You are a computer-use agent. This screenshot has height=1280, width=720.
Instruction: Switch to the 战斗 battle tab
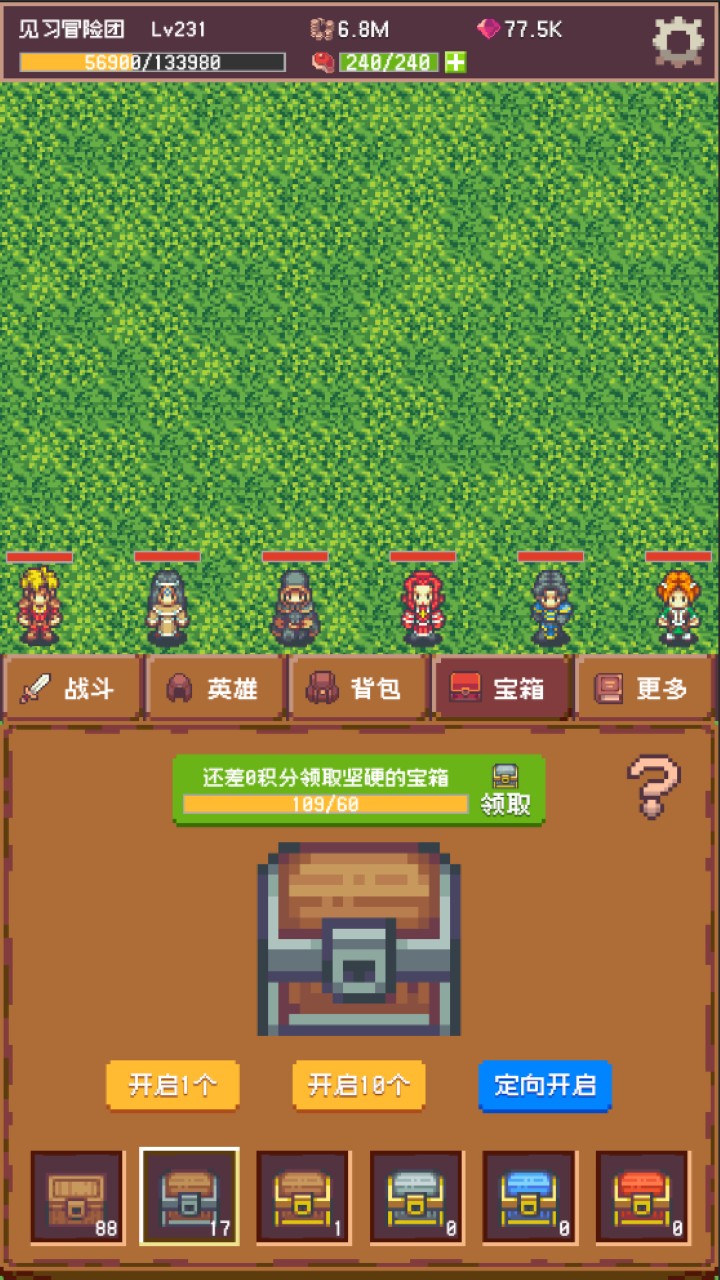tap(72, 687)
